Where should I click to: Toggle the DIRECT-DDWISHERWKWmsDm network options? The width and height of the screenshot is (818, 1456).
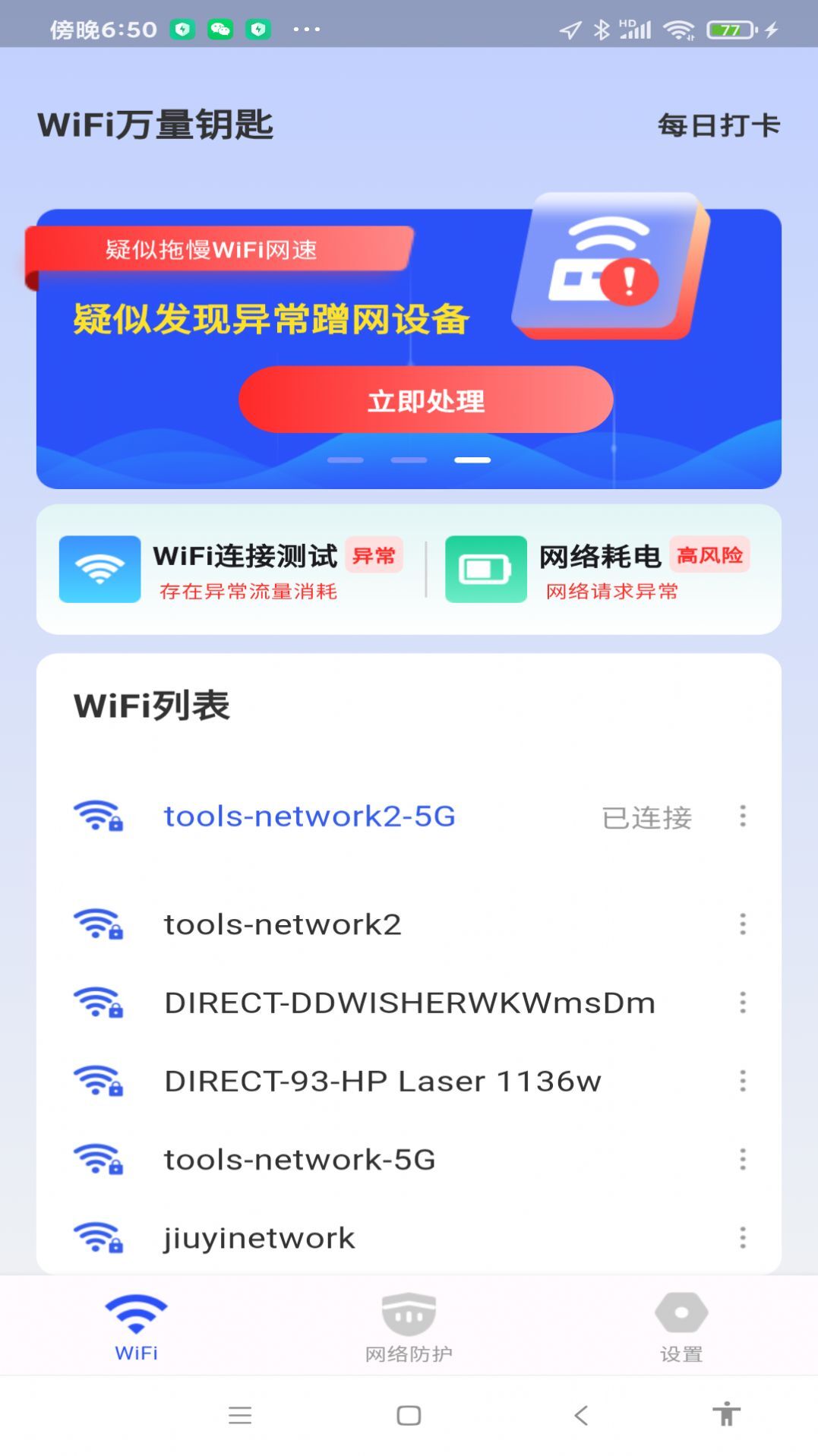tap(742, 1003)
